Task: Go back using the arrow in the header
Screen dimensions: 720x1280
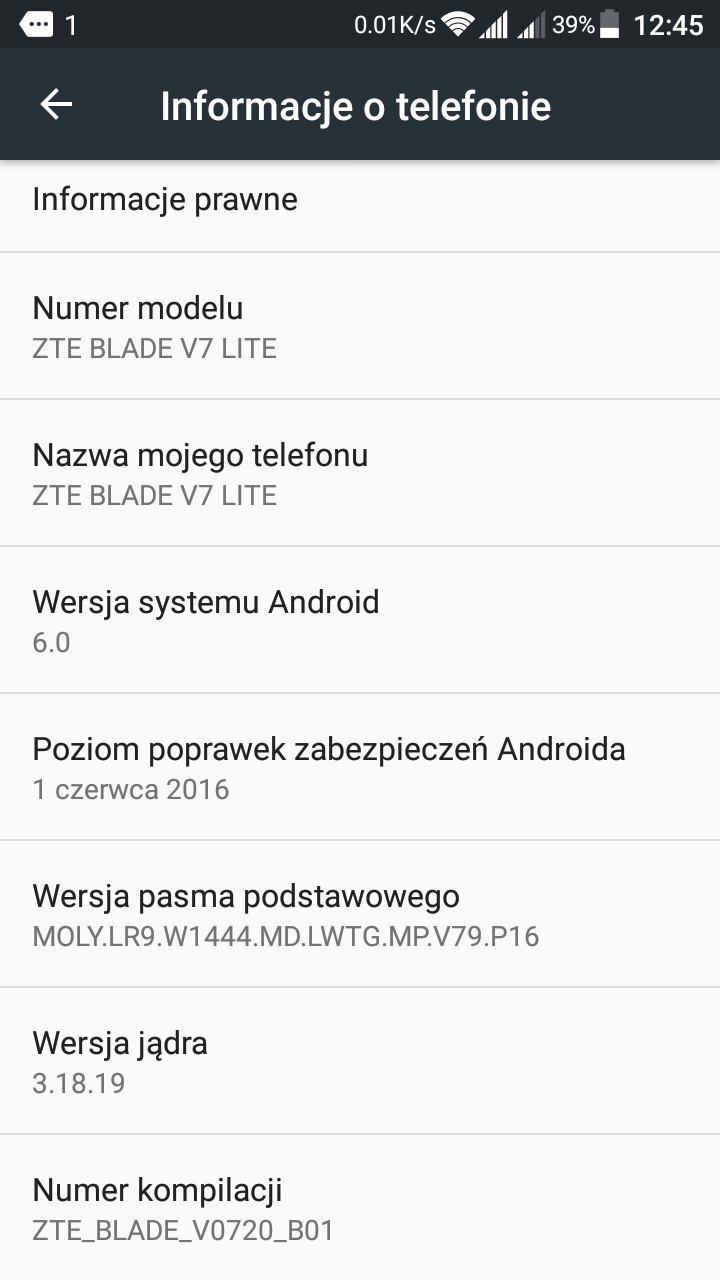Action: click(x=56, y=105)
